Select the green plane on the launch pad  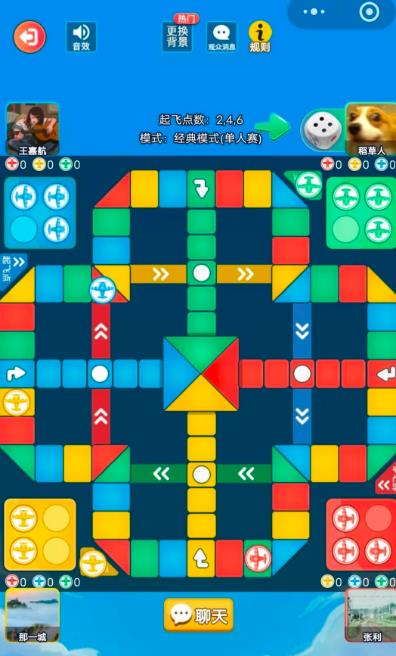pos(309,185)
